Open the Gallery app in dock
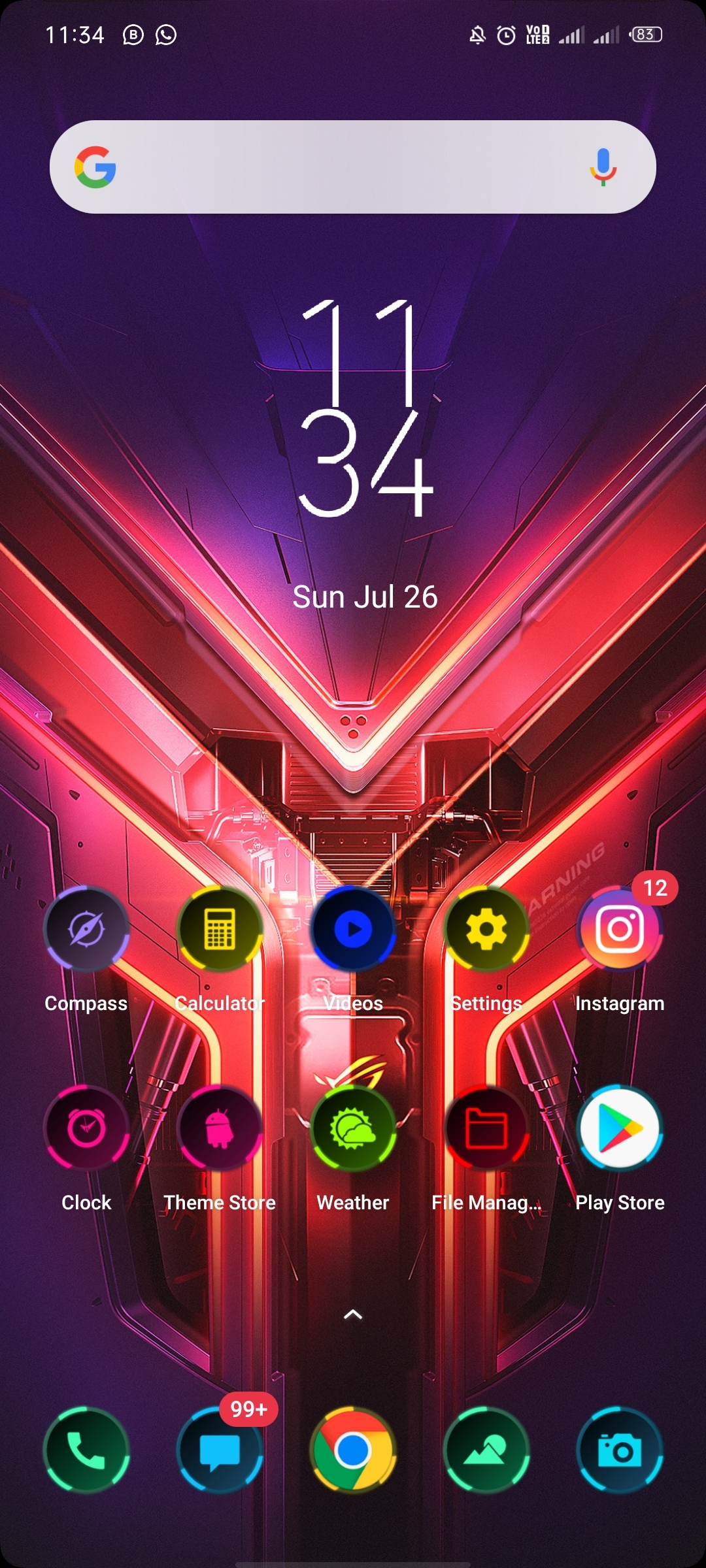The image size is (706, 1568). pyautogui.click(x=486, y=1450)
